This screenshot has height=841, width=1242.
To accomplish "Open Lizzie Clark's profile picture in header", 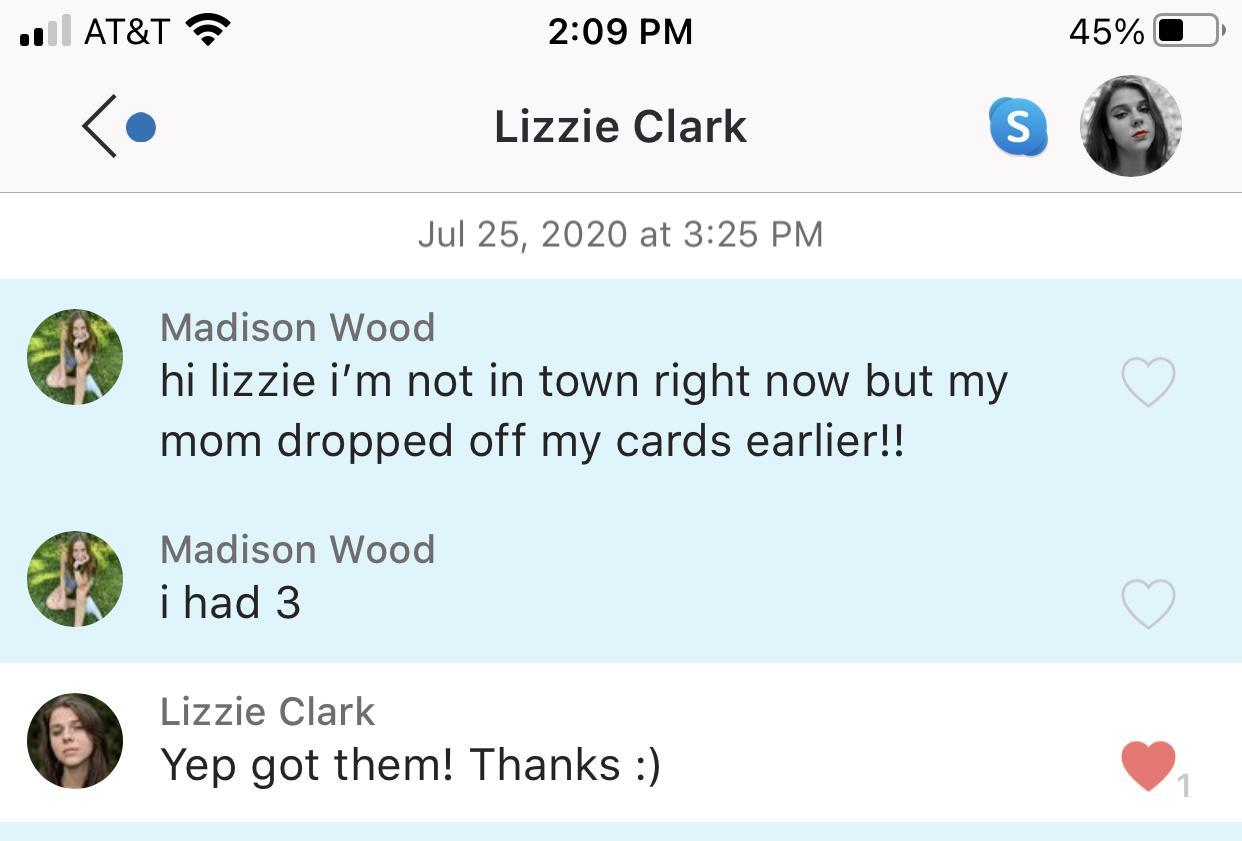I will [1130, 126].
